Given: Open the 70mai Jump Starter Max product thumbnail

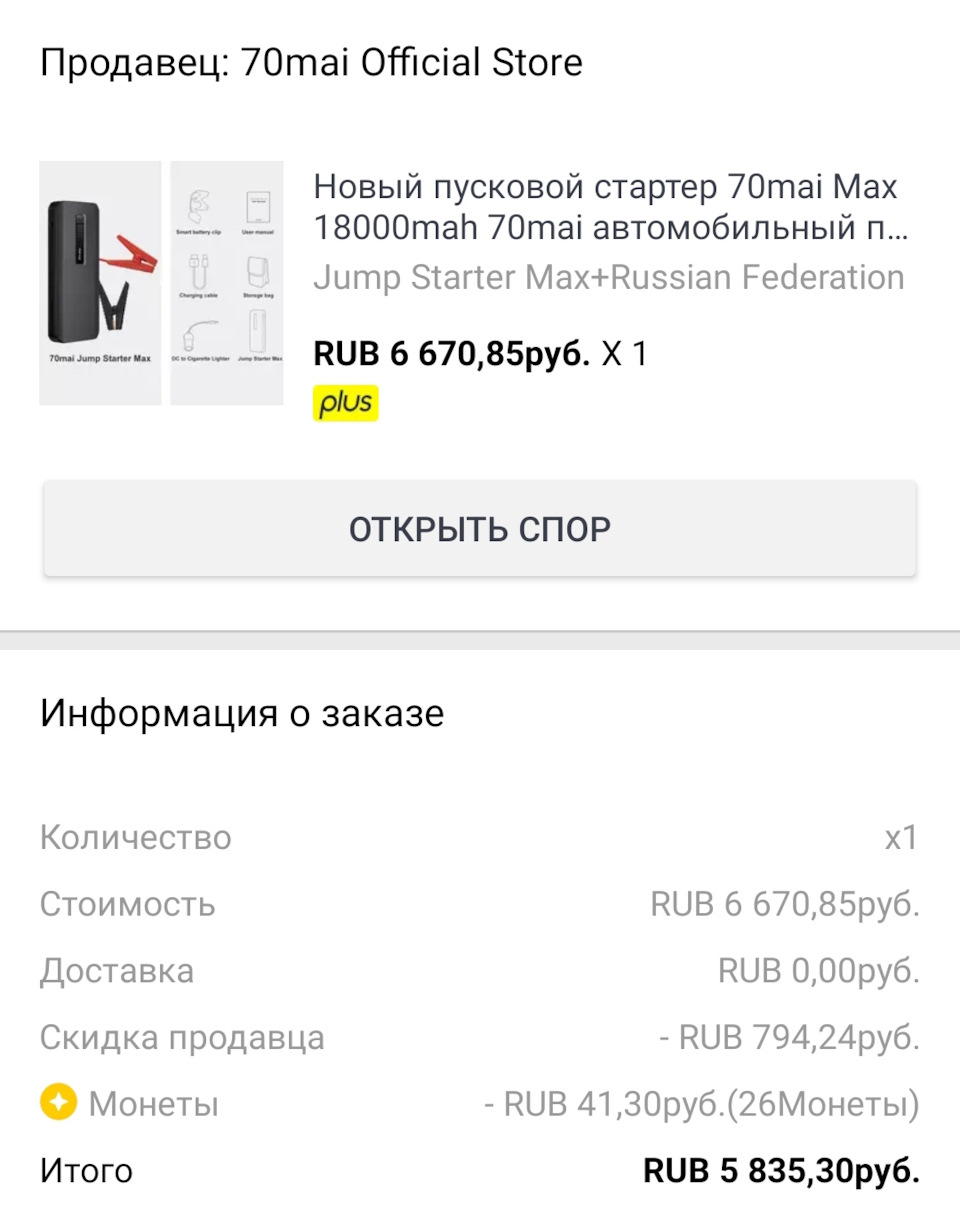Looking at the screenshot, I should coord(161,283).
